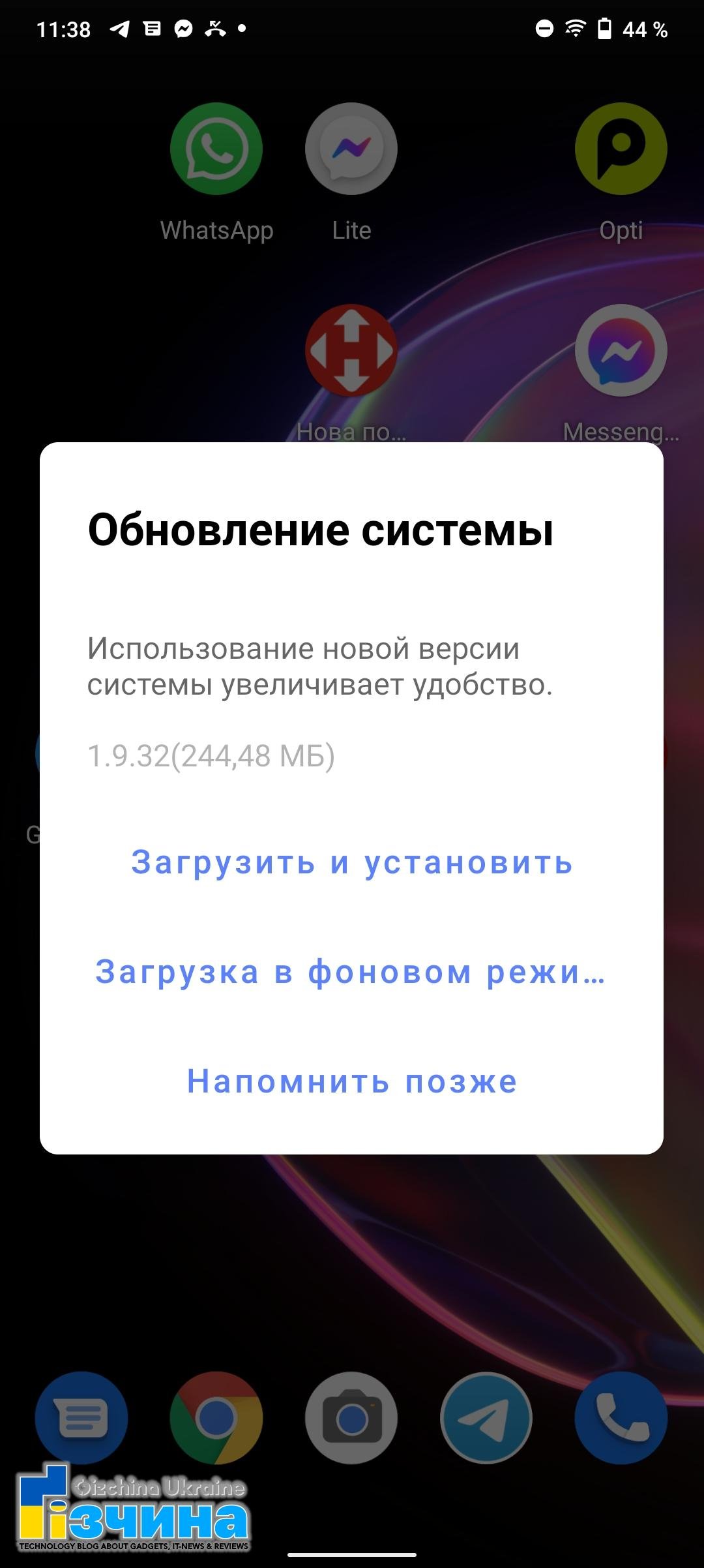Screen dimensions: 704x1568
Task: Tap 'Напомнить позже' to postpone update
Action: 351,1082
